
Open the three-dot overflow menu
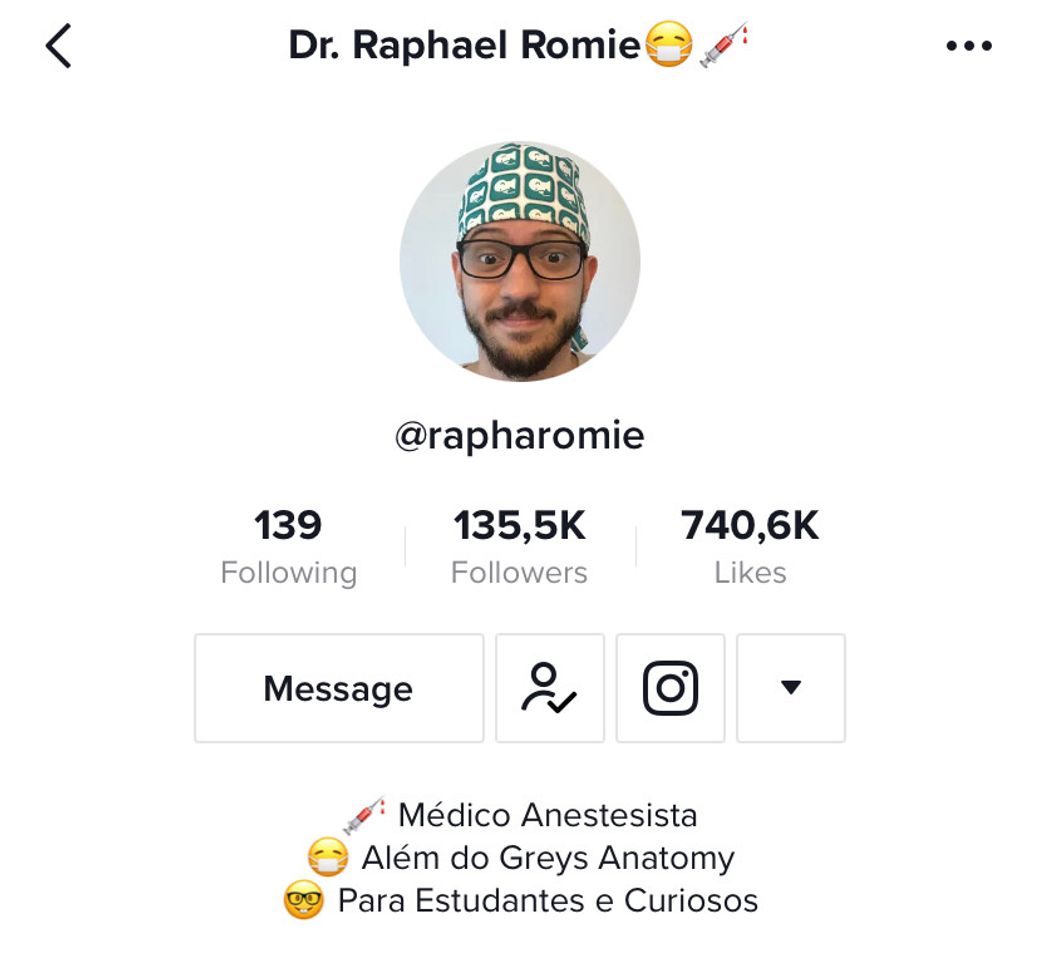[x=968, y=47]
